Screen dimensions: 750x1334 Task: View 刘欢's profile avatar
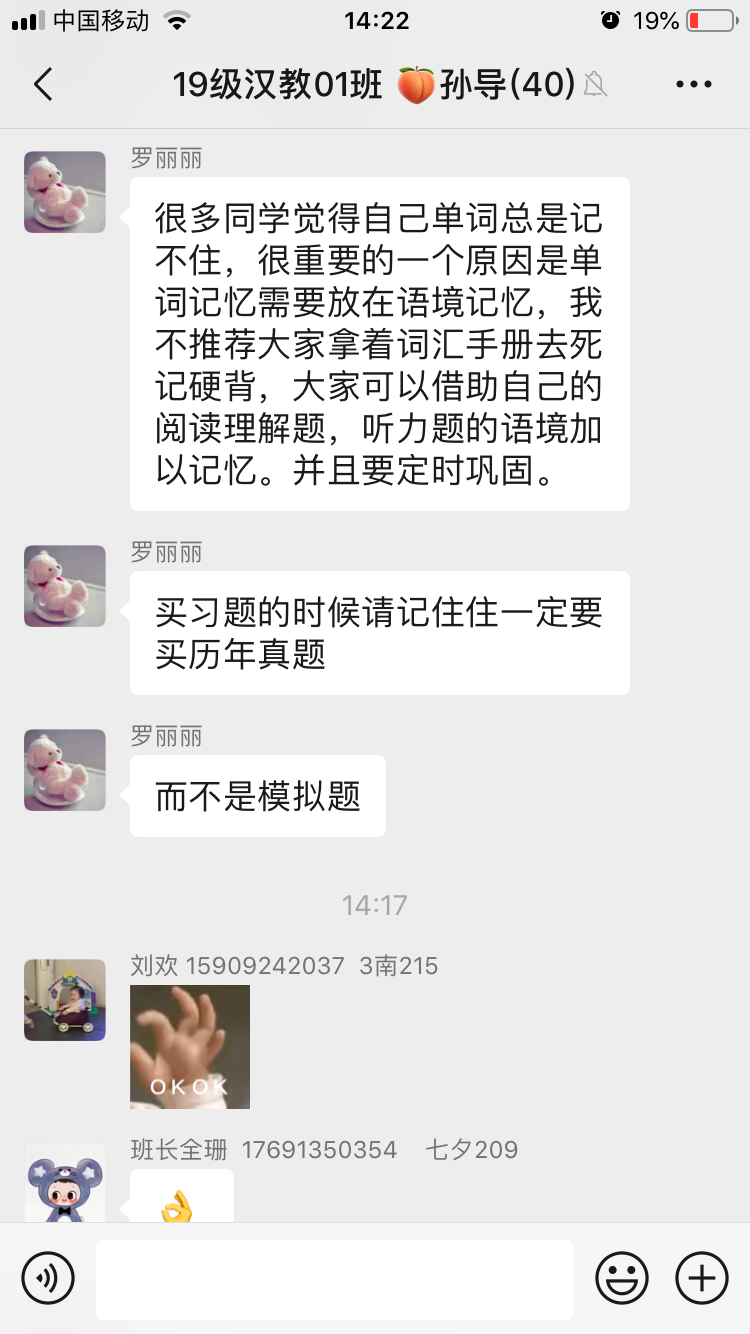[x=65, y=1000]
